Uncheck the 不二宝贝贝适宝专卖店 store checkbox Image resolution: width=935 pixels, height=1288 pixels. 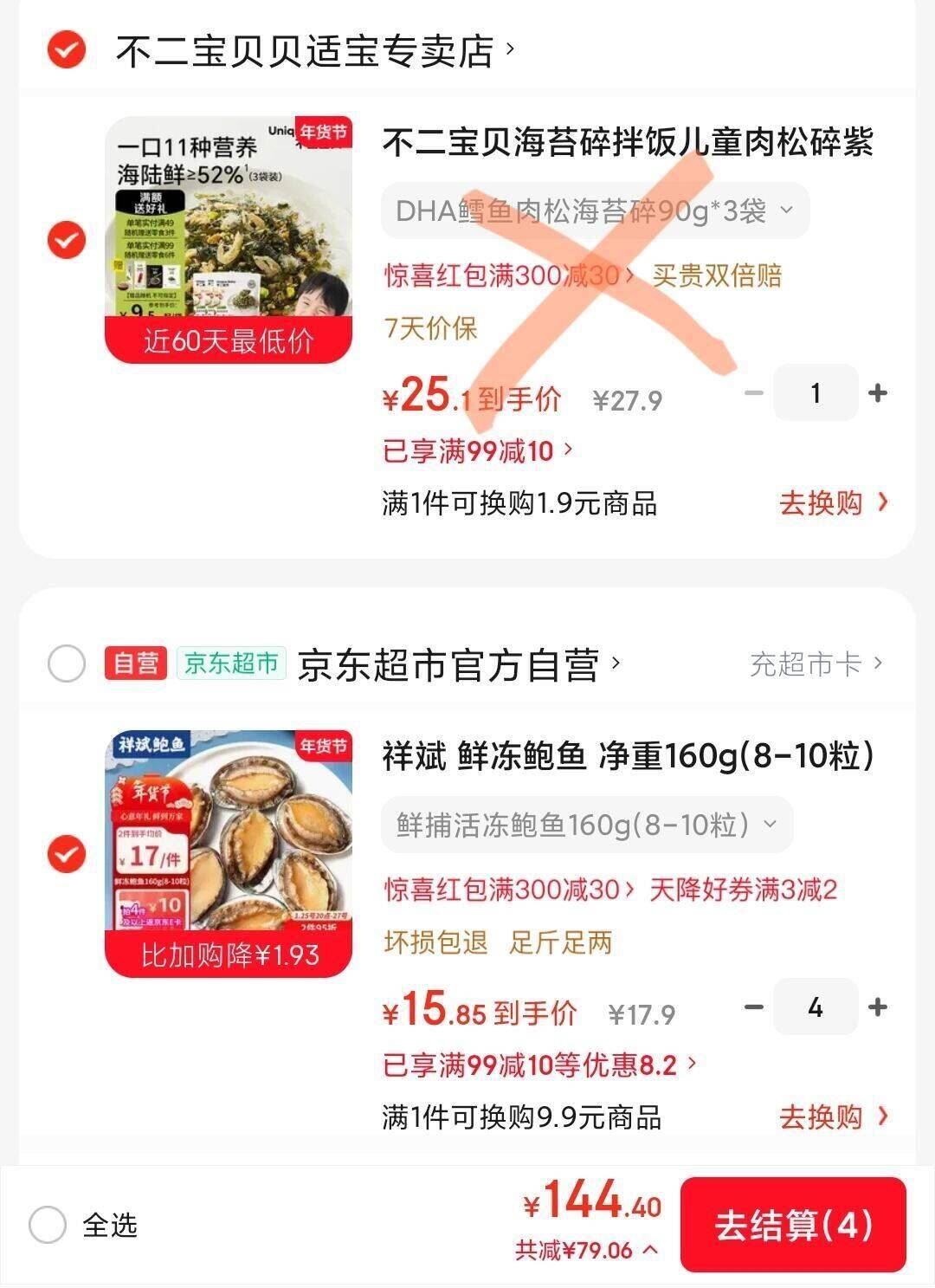[67, 50]
